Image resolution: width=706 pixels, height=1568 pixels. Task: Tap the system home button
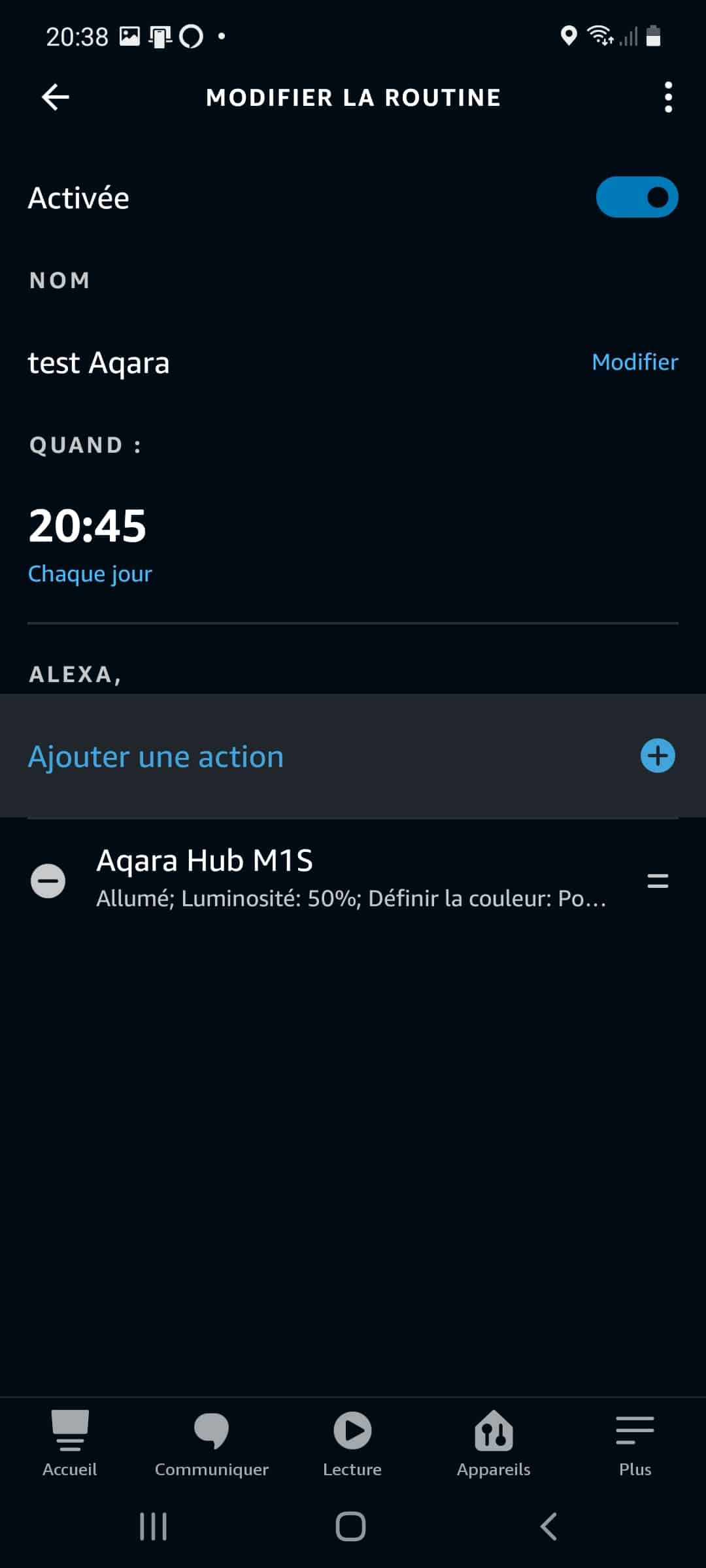tap(351, 1527)
